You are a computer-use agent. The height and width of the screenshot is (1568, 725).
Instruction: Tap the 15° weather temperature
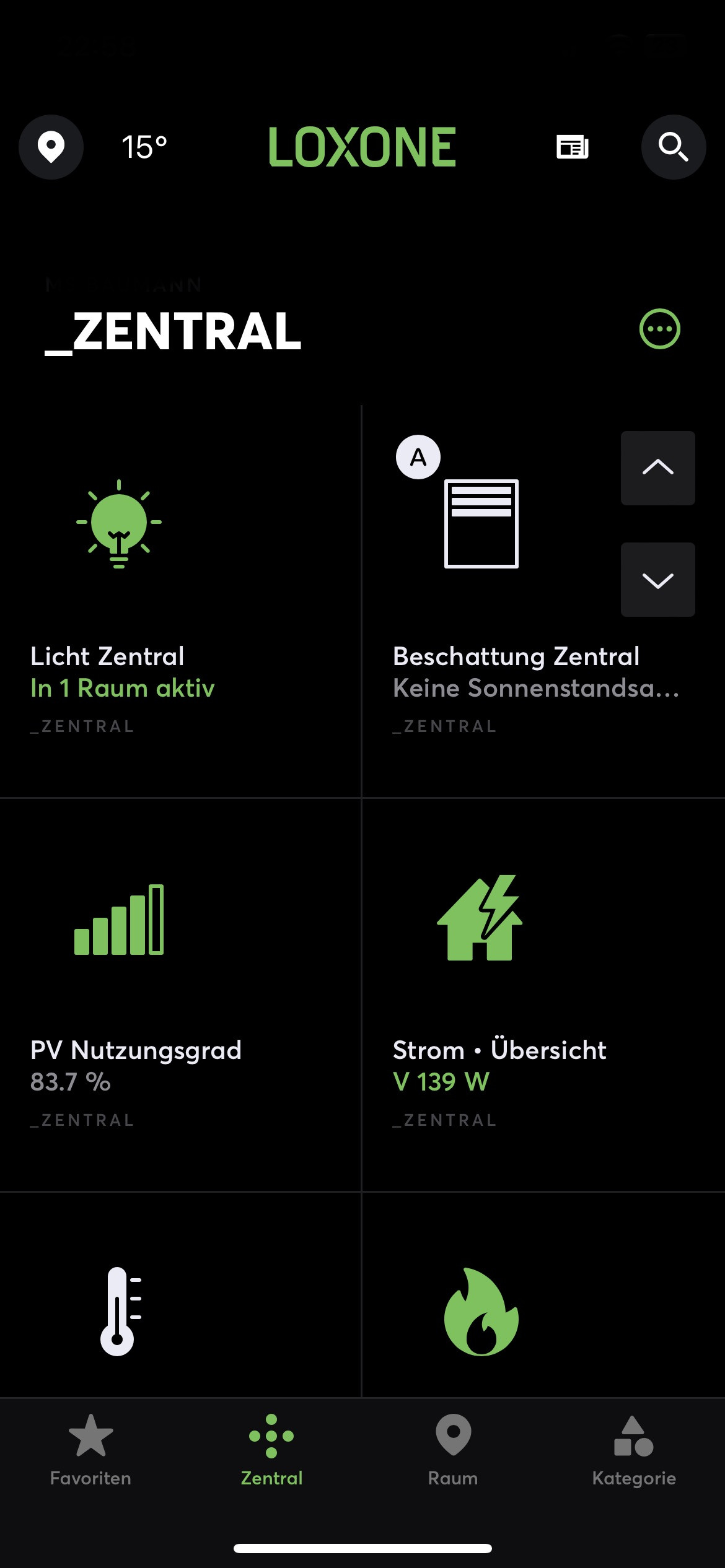(144, 147)
